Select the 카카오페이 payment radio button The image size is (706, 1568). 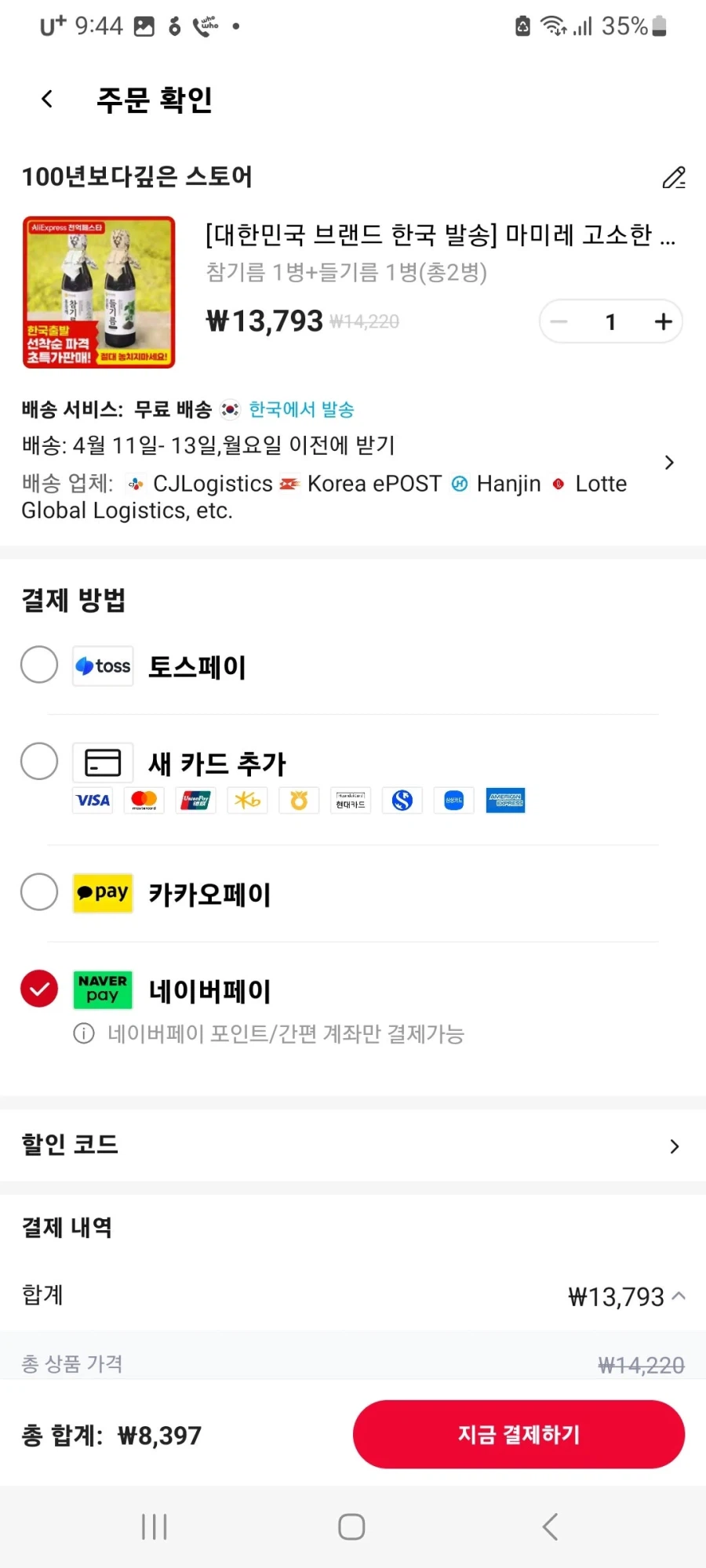(x=38, y=893)
